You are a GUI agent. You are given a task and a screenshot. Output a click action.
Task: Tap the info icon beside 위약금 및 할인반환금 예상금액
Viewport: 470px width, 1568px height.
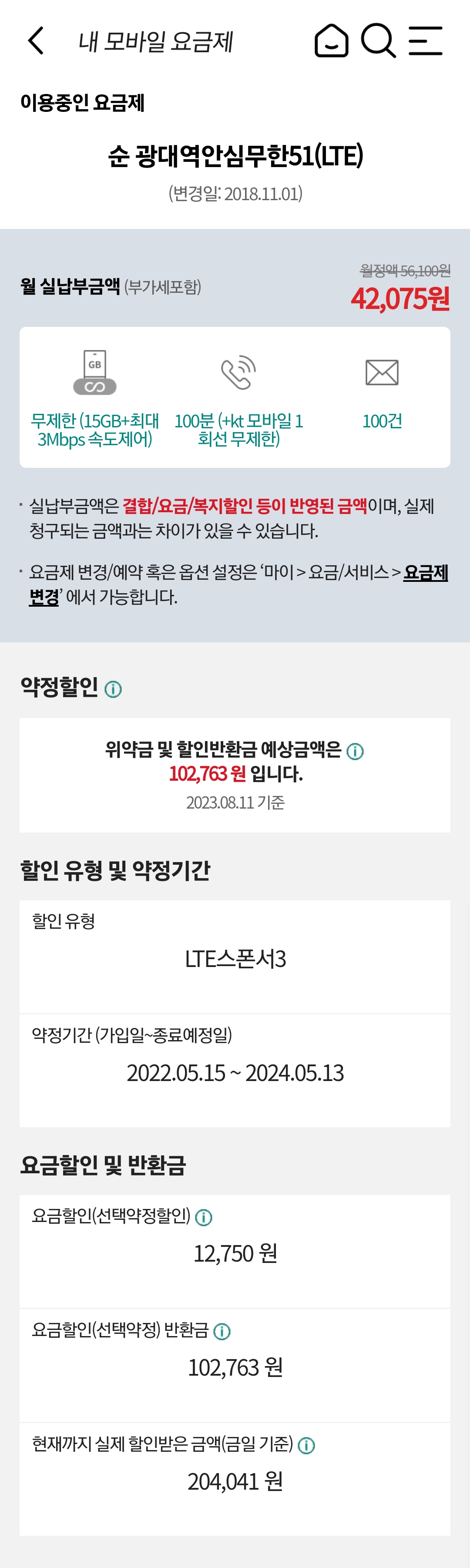355,751
